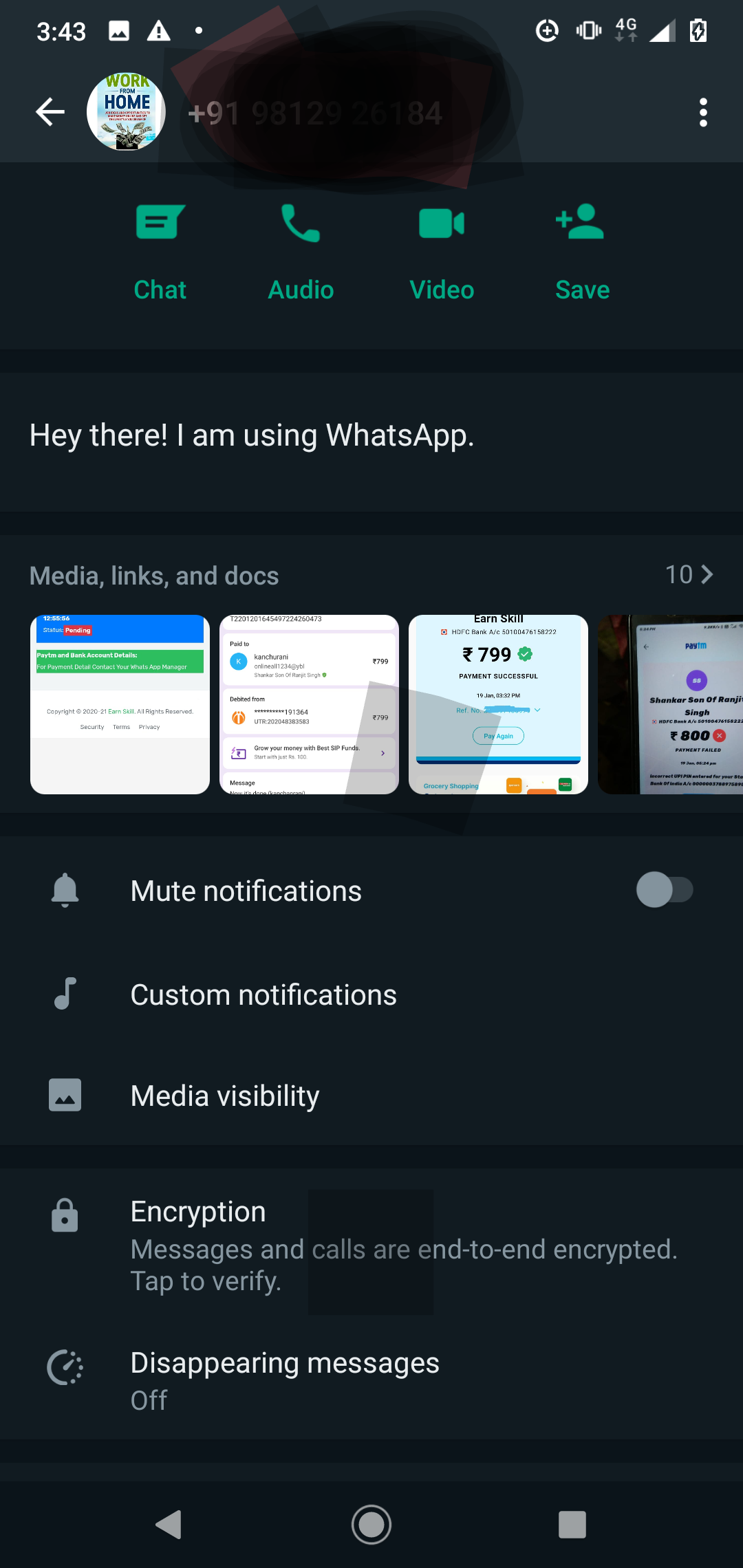
Task: Open recent apps from navigation bar
Action: tap(572, 1525)
